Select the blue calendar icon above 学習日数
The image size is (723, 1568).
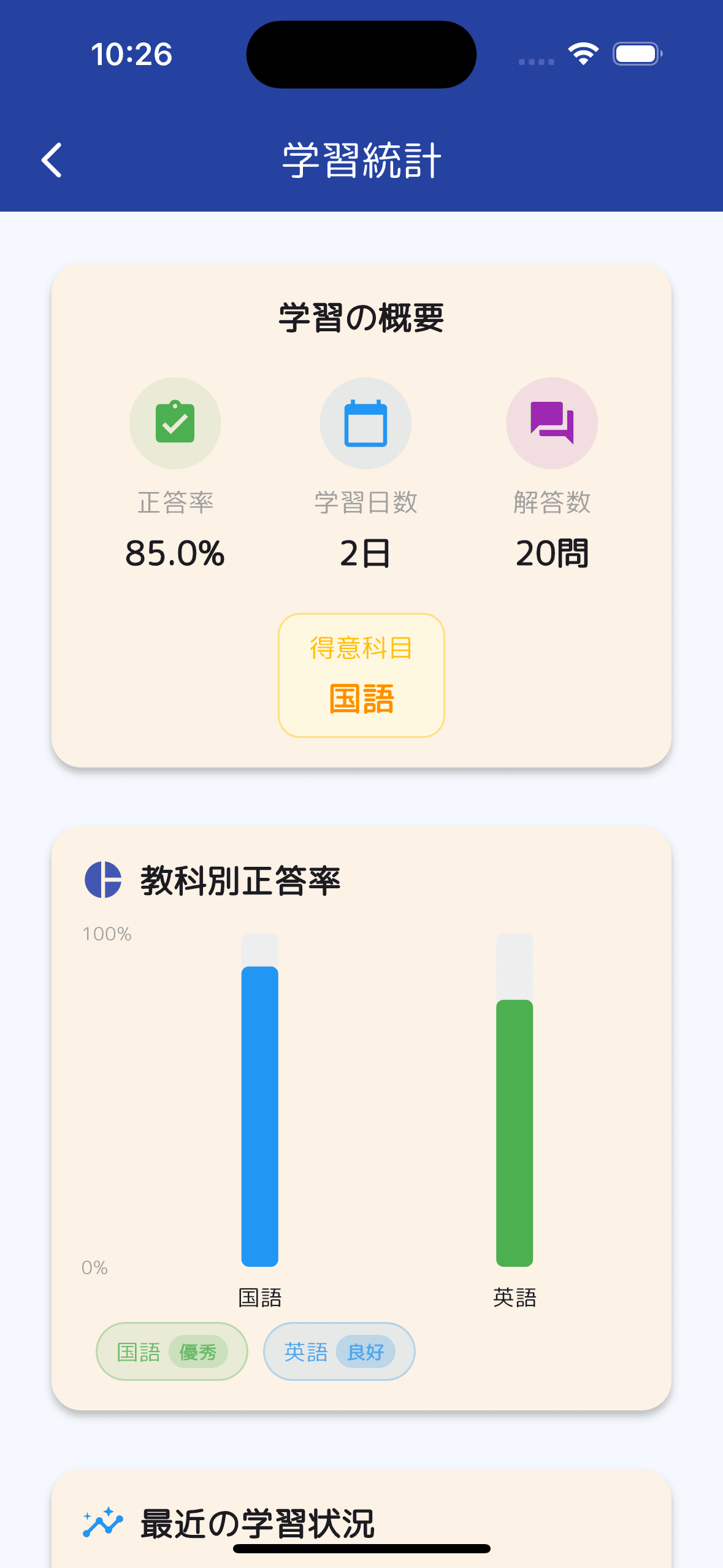pyautogui.click(x=365, y=423)
